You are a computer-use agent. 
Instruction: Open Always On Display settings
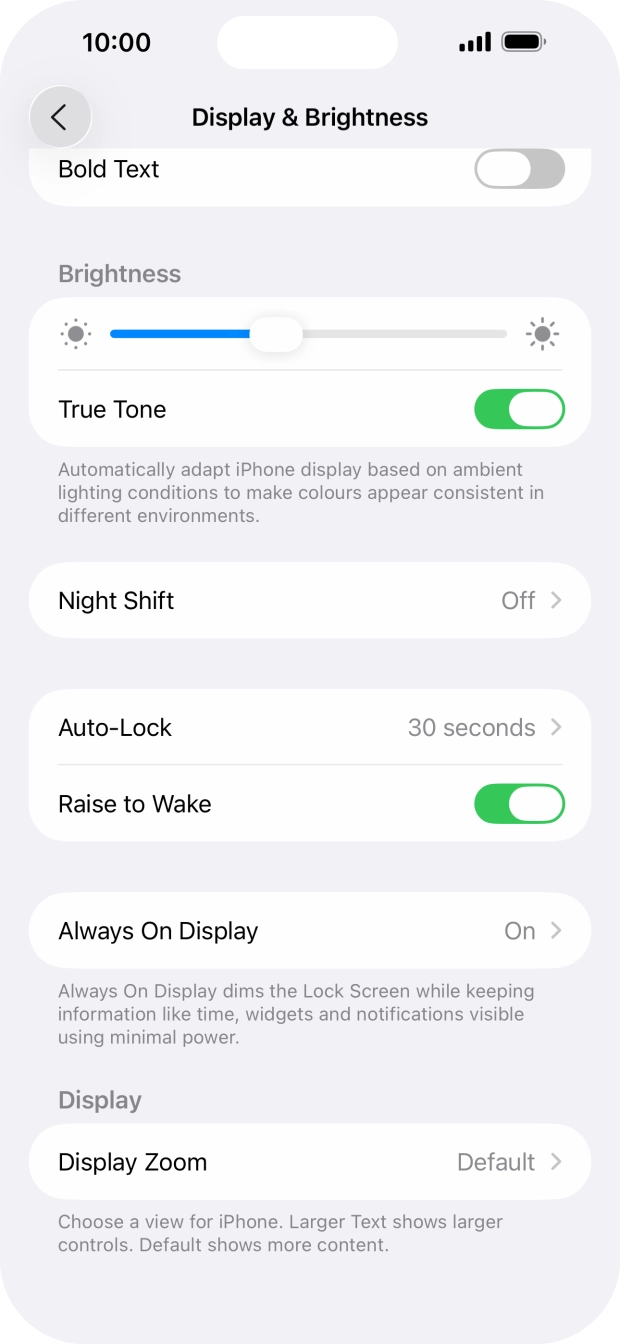310,930
